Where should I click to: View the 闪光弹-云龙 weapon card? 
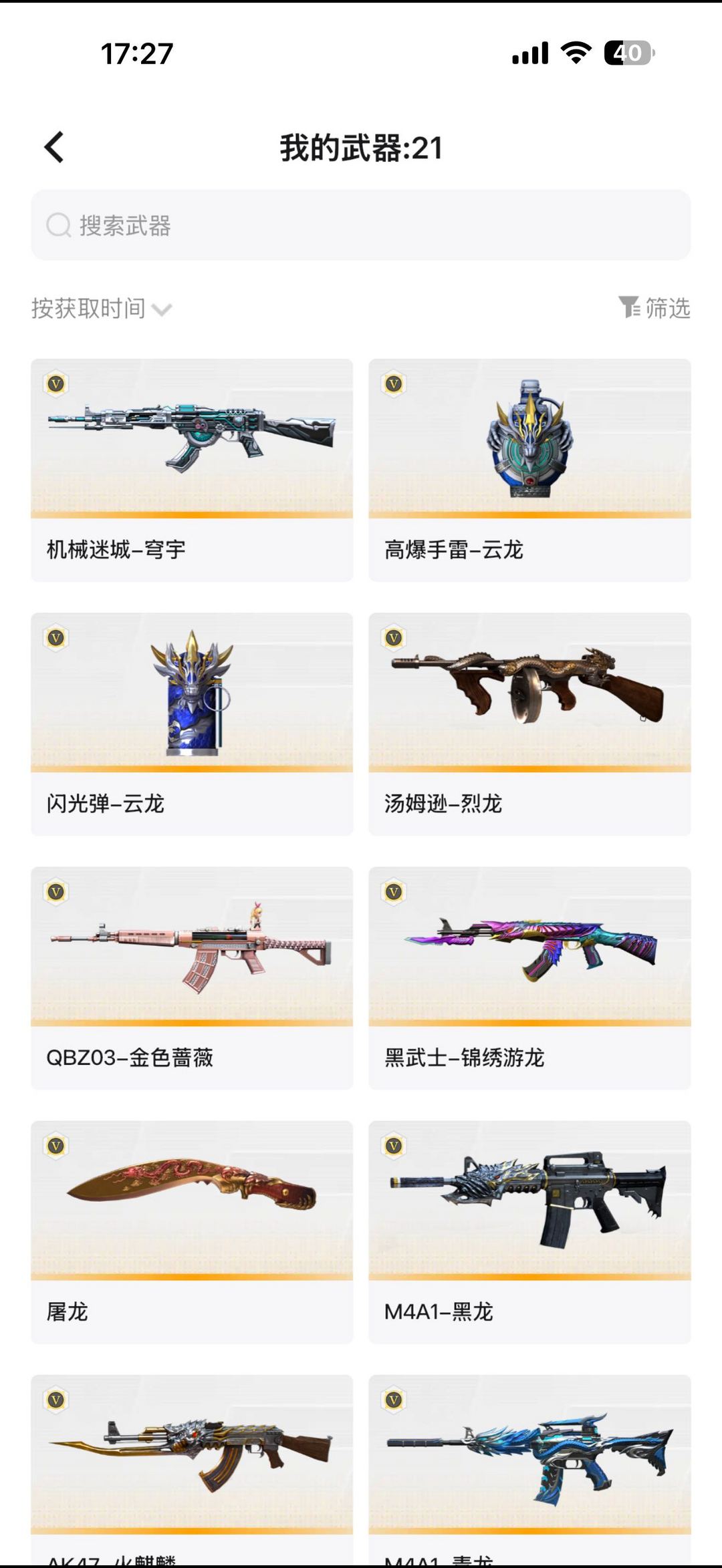(192, 724)
